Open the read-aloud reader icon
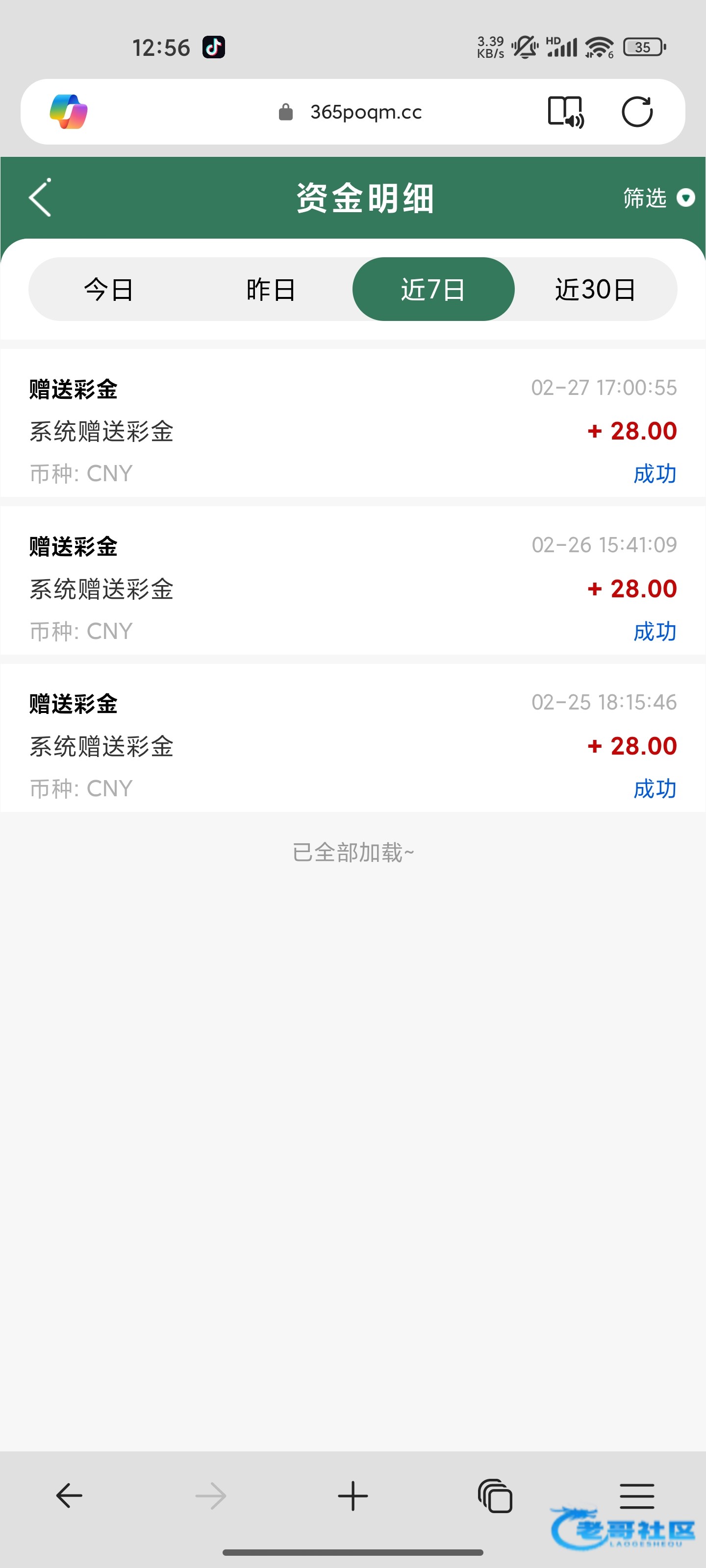This screenshot has height=1568, width=706. 566,112
